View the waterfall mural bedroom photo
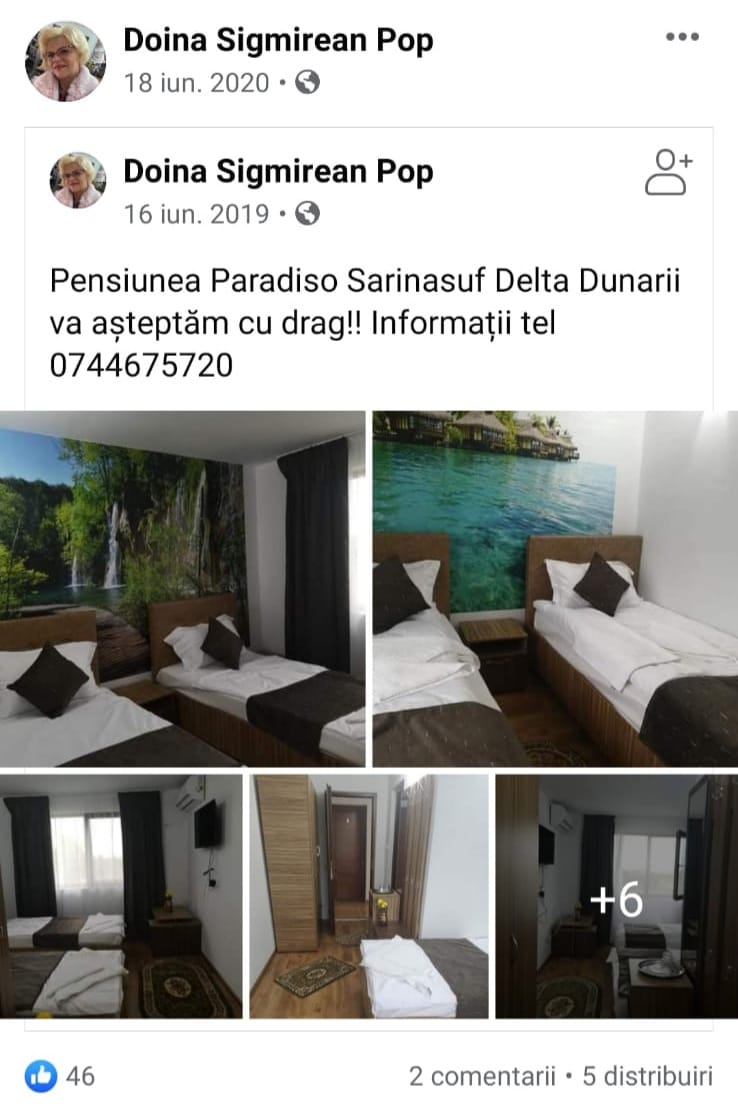 (182, 588)
